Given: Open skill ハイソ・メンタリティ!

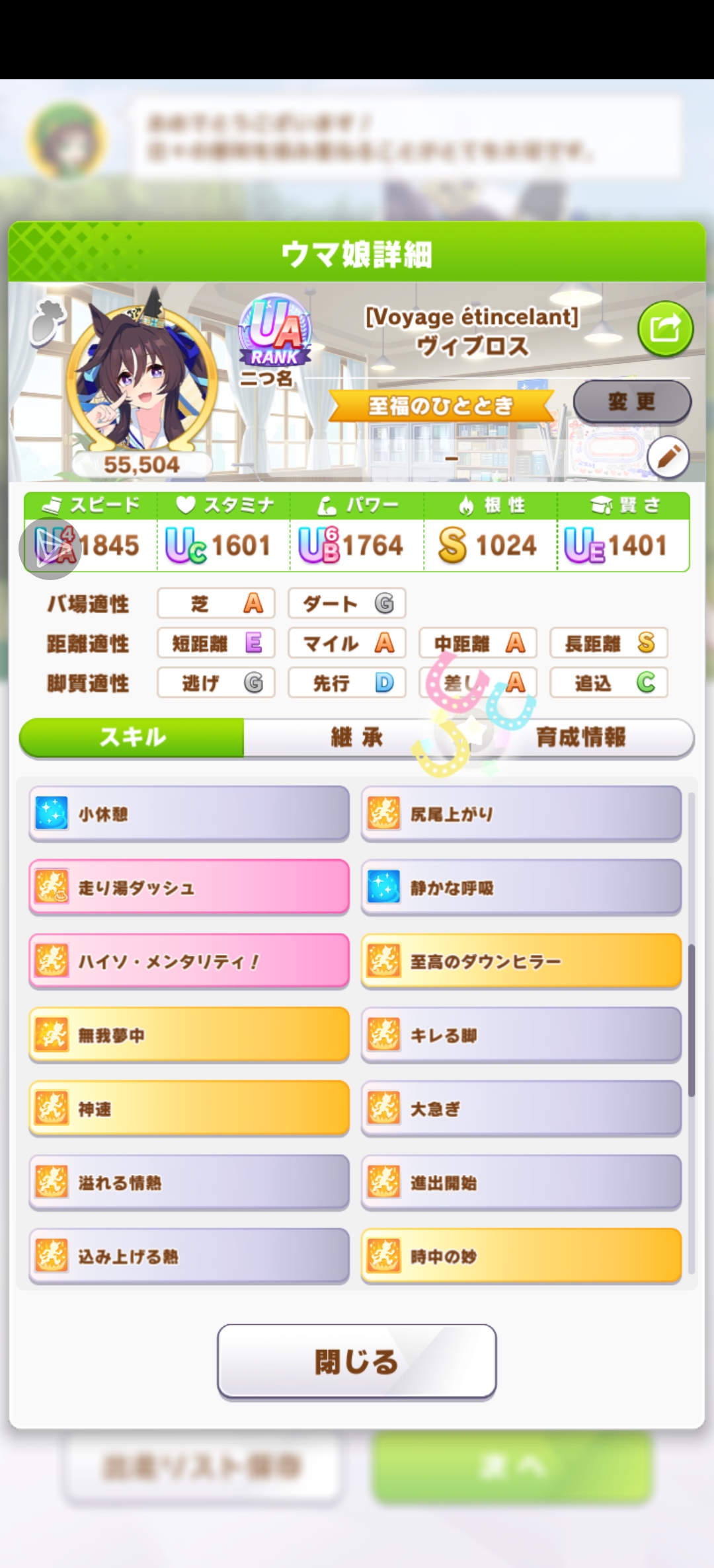Looking at the screenshot, I should 189,961.
